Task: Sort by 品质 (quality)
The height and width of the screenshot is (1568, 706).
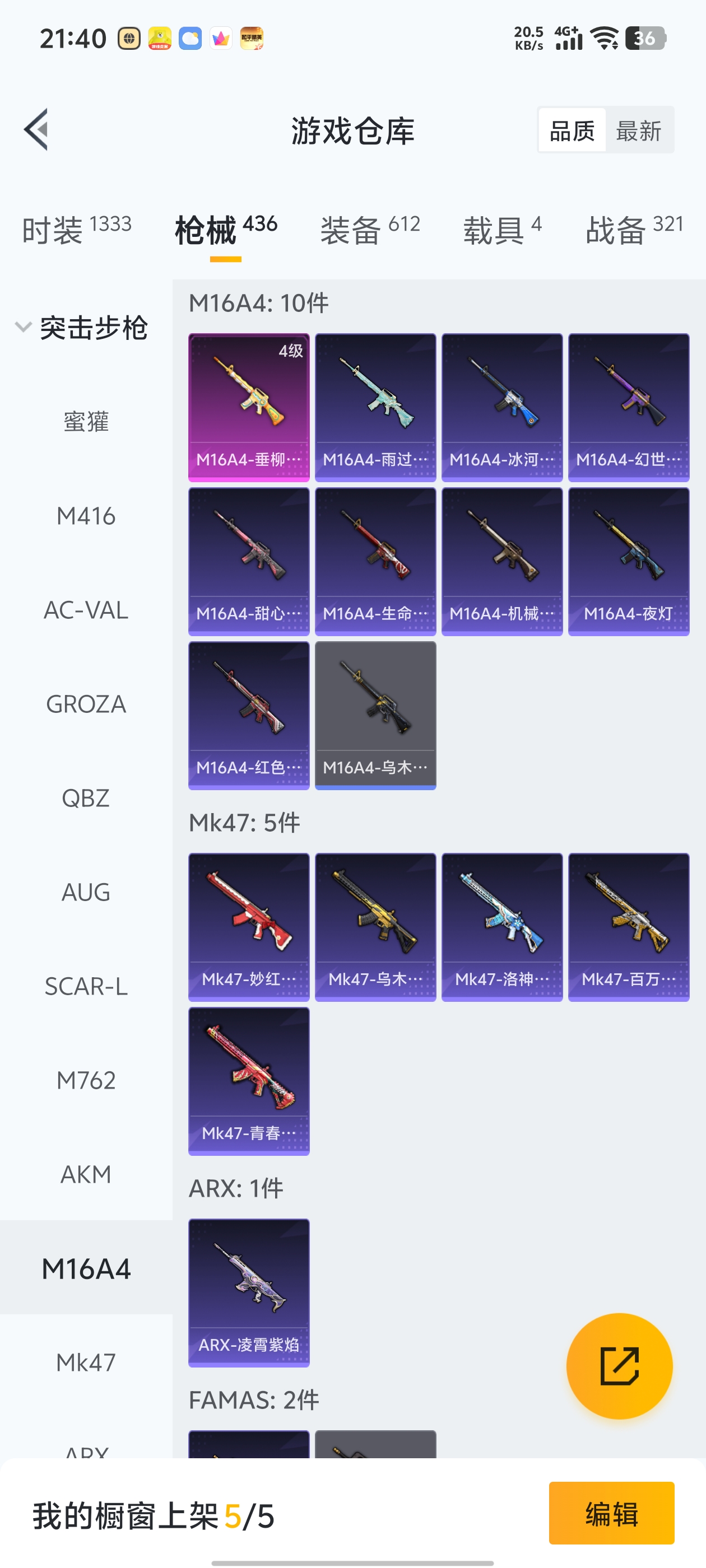Action: (x=572, y=130)
